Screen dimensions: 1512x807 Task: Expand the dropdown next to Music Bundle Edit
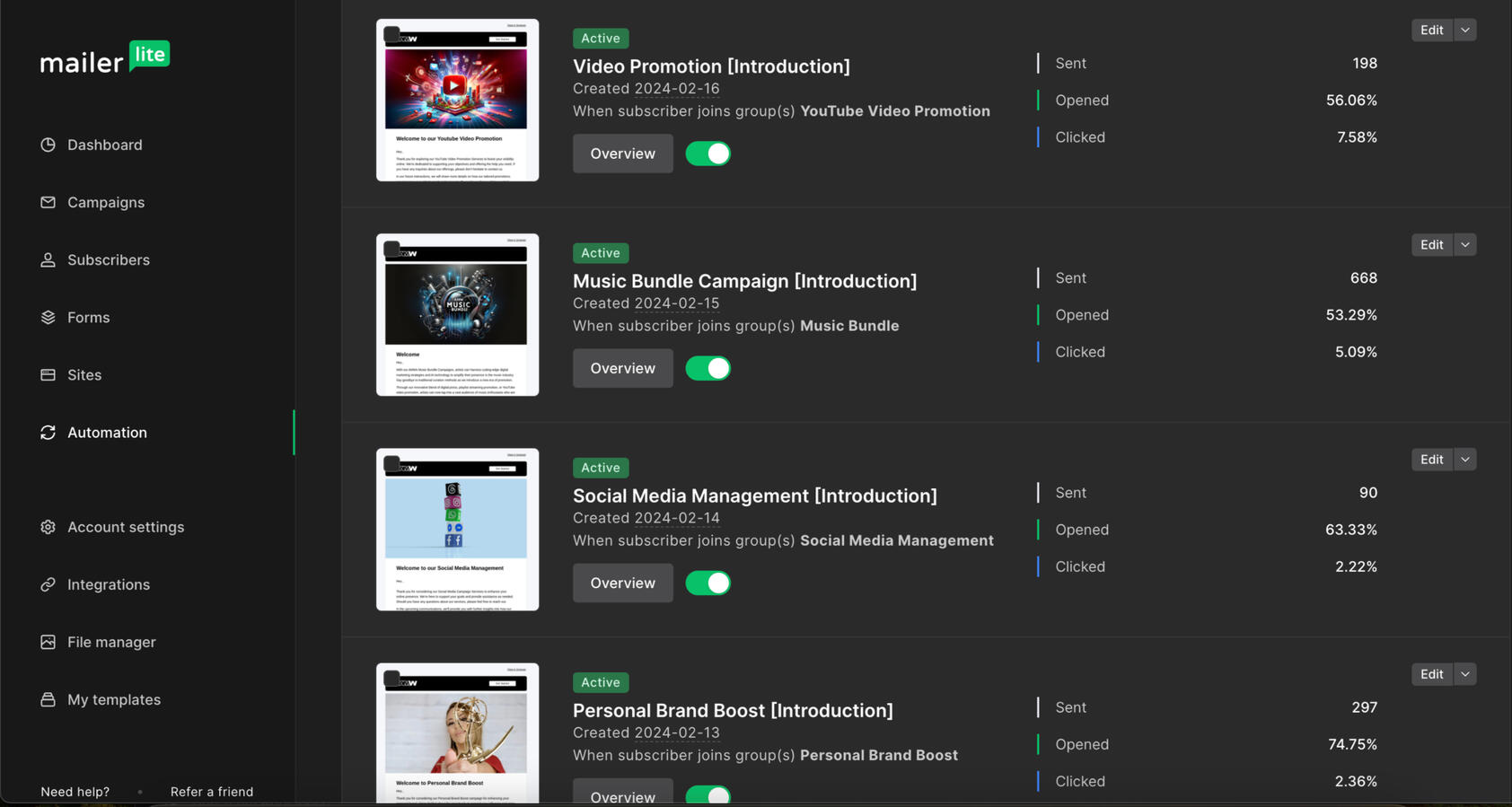pos(1465,244)
